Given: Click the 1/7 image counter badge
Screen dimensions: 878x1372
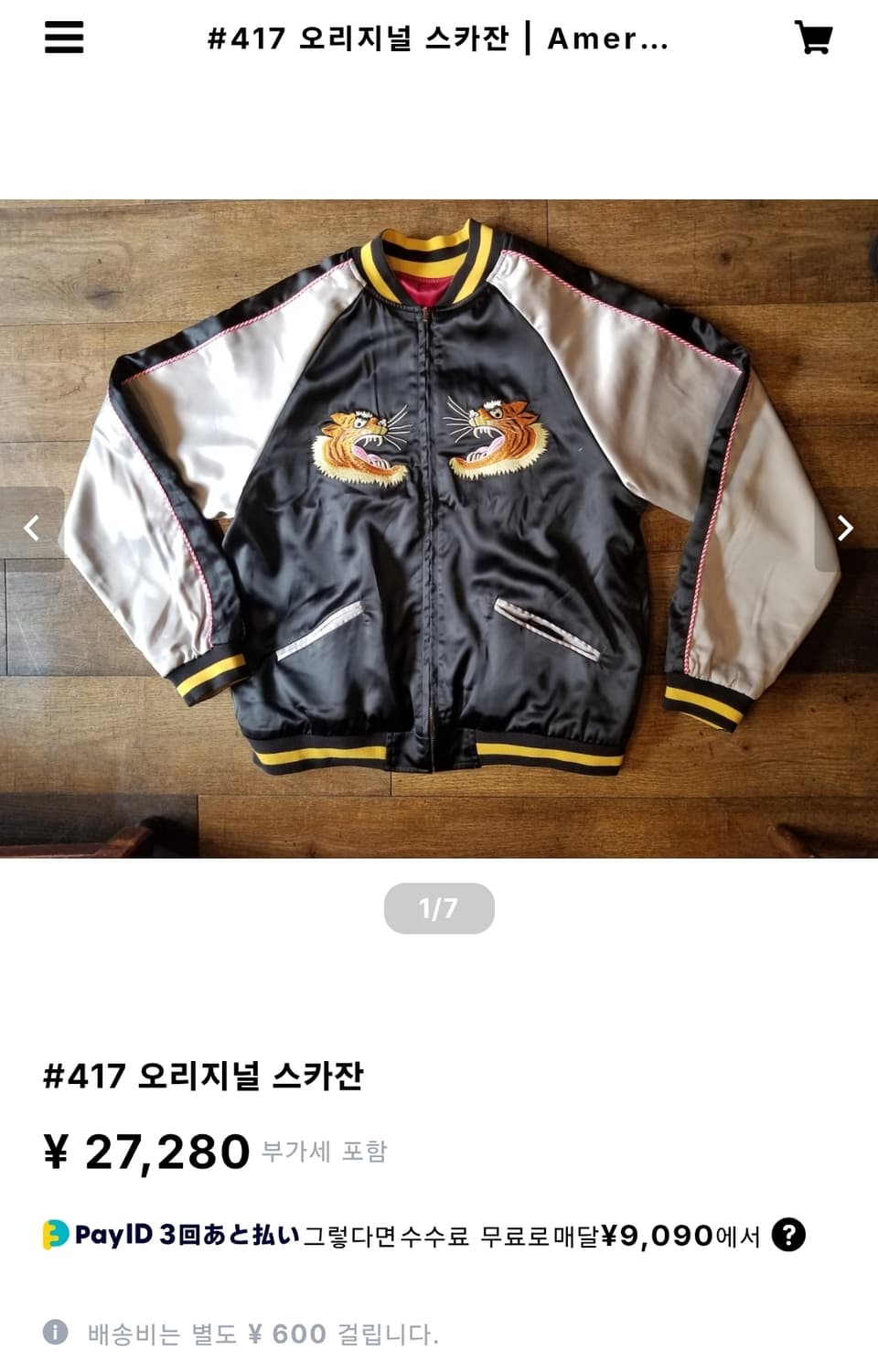Looking at the screenshot, I should click(439, 908).
